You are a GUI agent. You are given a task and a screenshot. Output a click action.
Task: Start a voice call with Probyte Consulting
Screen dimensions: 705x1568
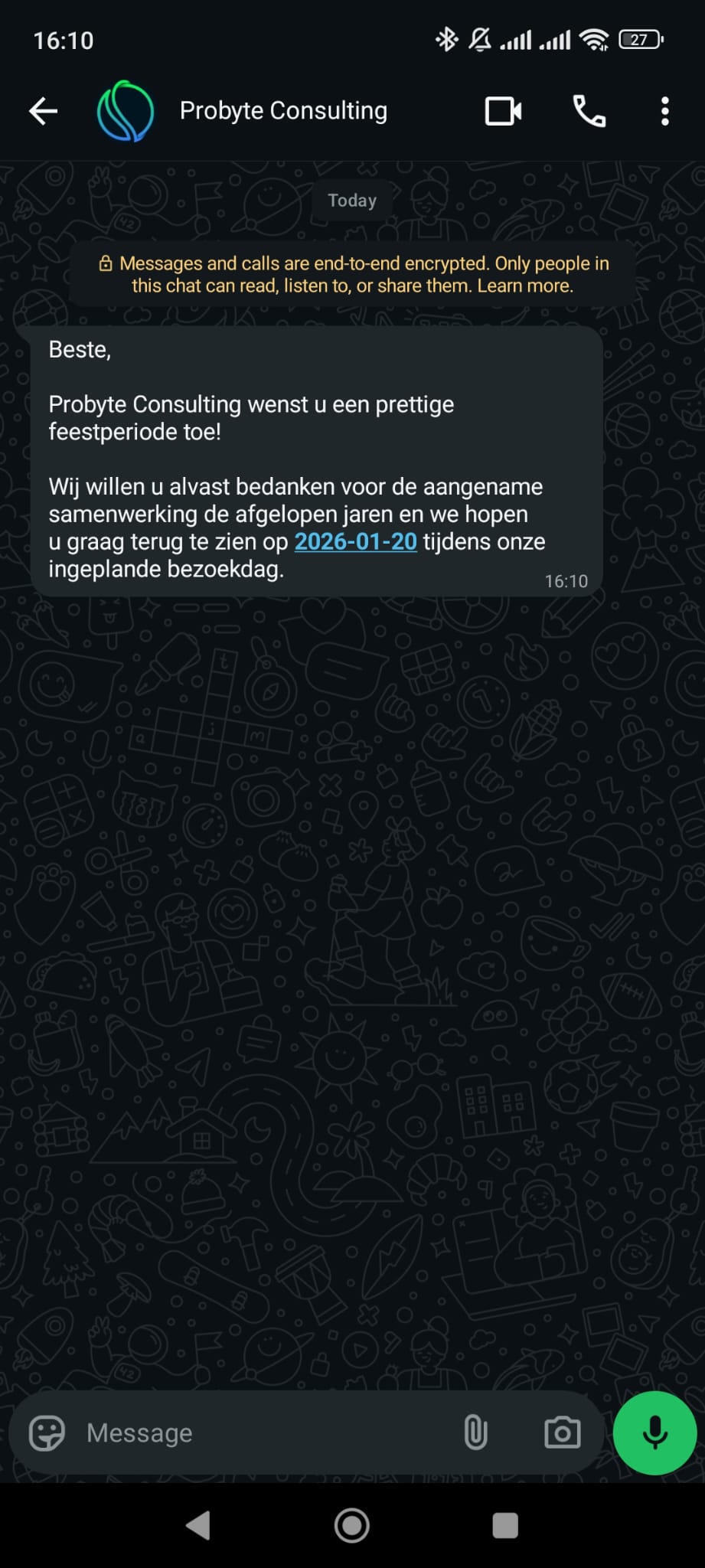589,111
